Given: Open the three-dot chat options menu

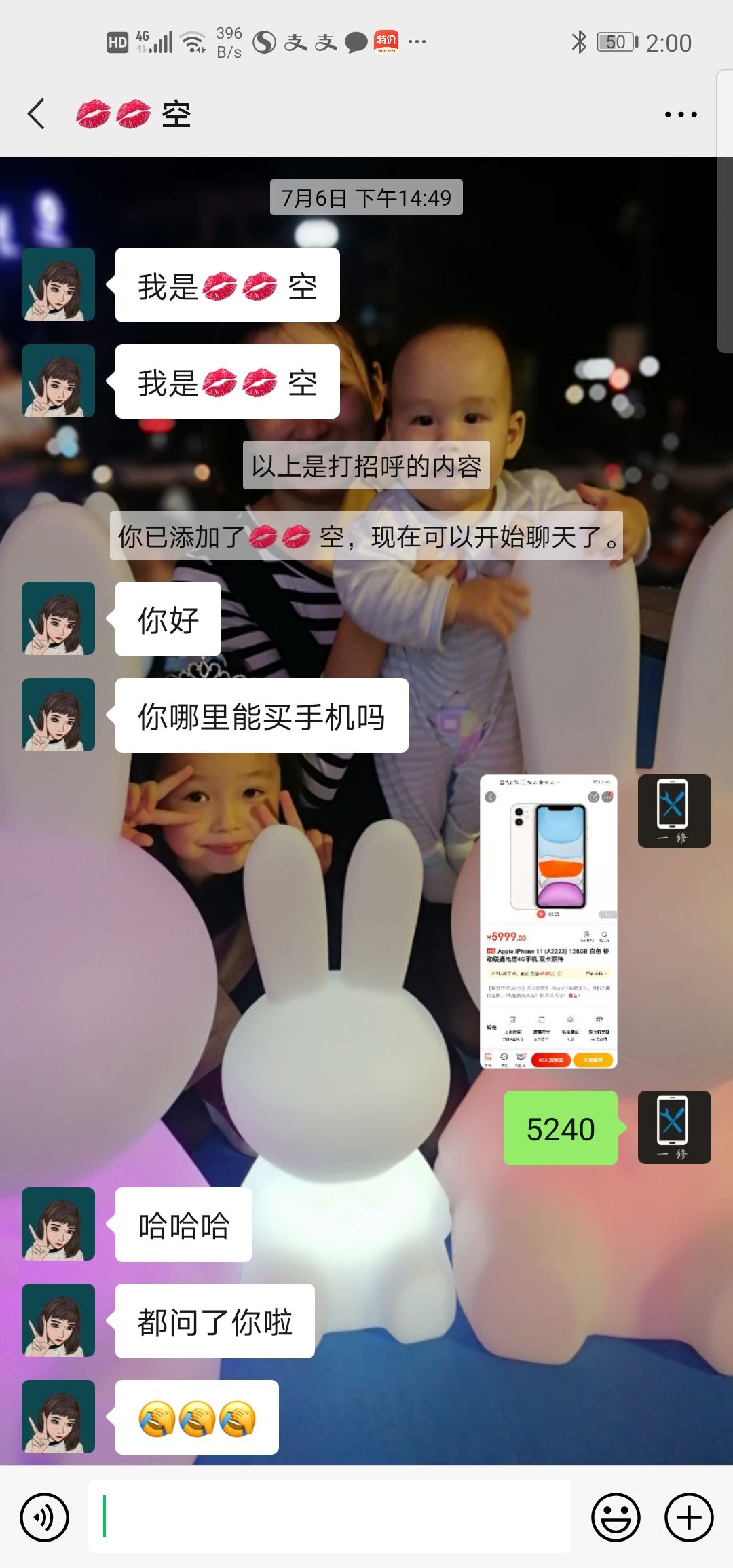Looking at the screenshot, I should (x=680, y=115).
